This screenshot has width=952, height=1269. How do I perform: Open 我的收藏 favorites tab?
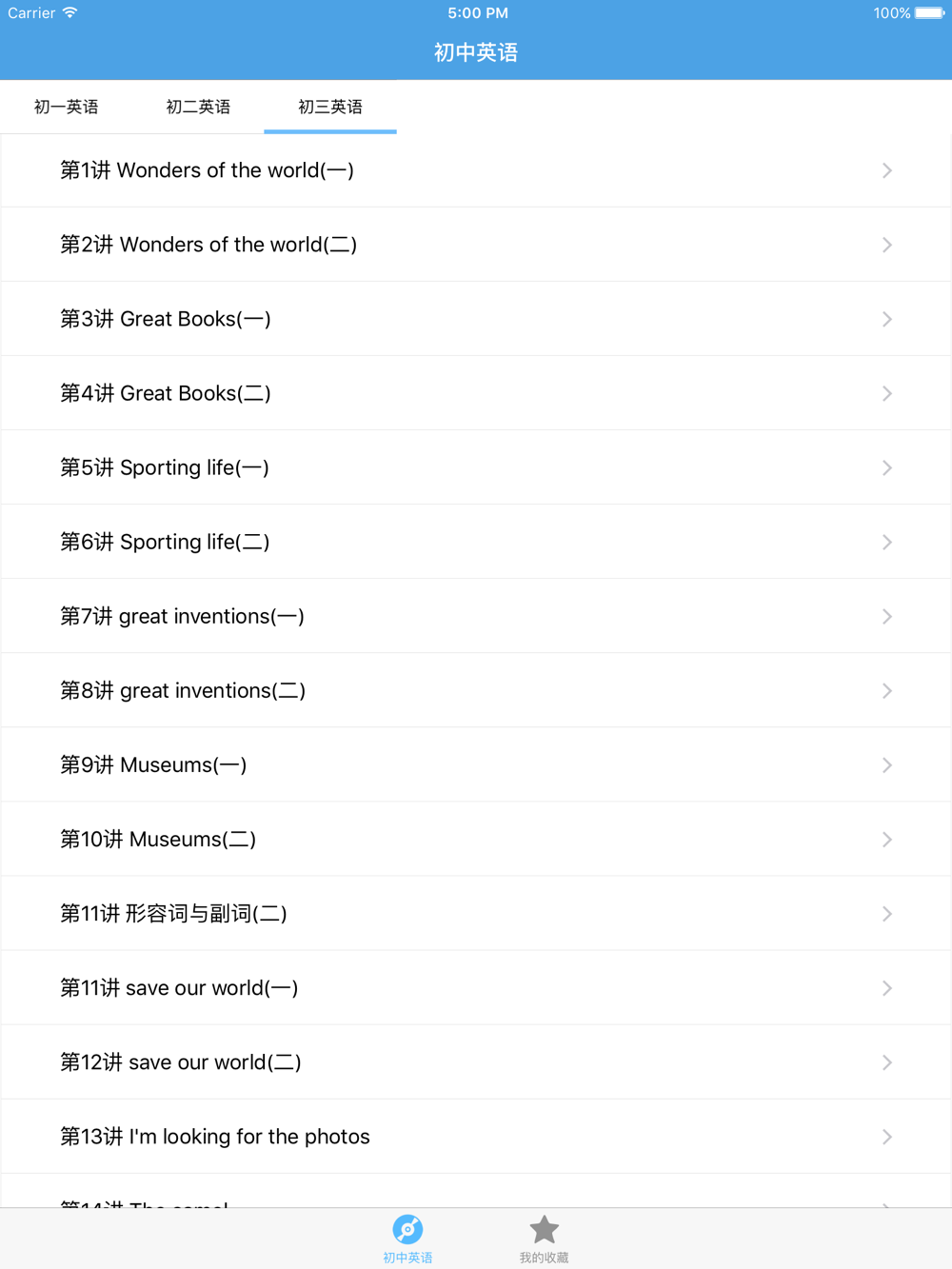point(544,1239)
